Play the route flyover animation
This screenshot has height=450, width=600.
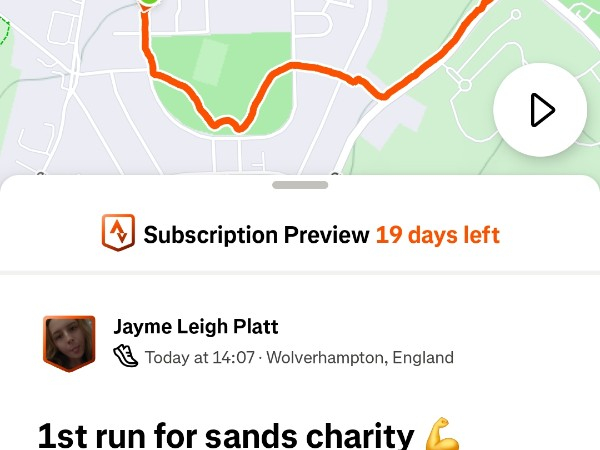(x=540, y=110)
